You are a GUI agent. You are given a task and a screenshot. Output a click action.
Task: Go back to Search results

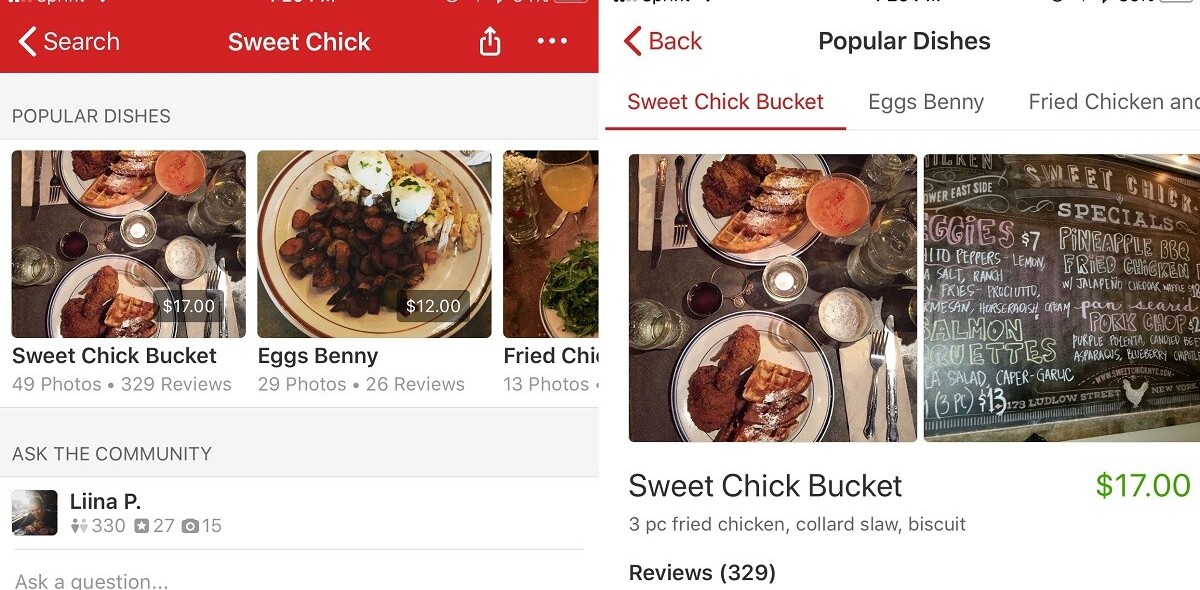tap(68, 42)
